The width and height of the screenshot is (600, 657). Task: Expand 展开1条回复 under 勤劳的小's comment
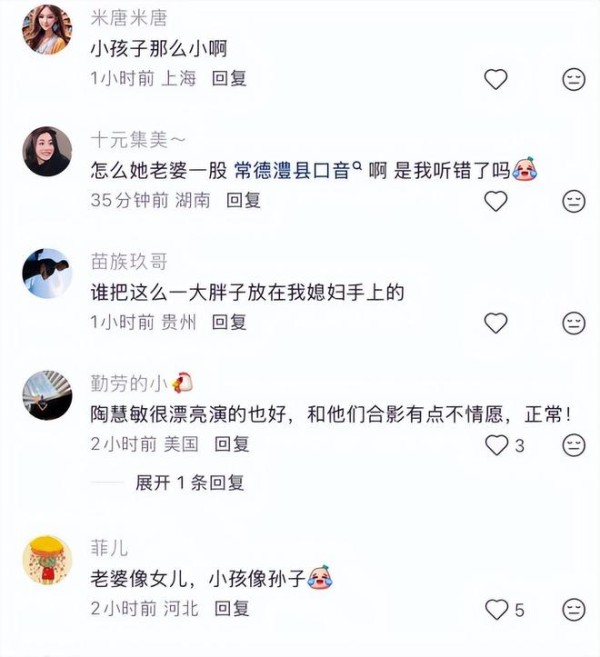[x=190, y=482]
